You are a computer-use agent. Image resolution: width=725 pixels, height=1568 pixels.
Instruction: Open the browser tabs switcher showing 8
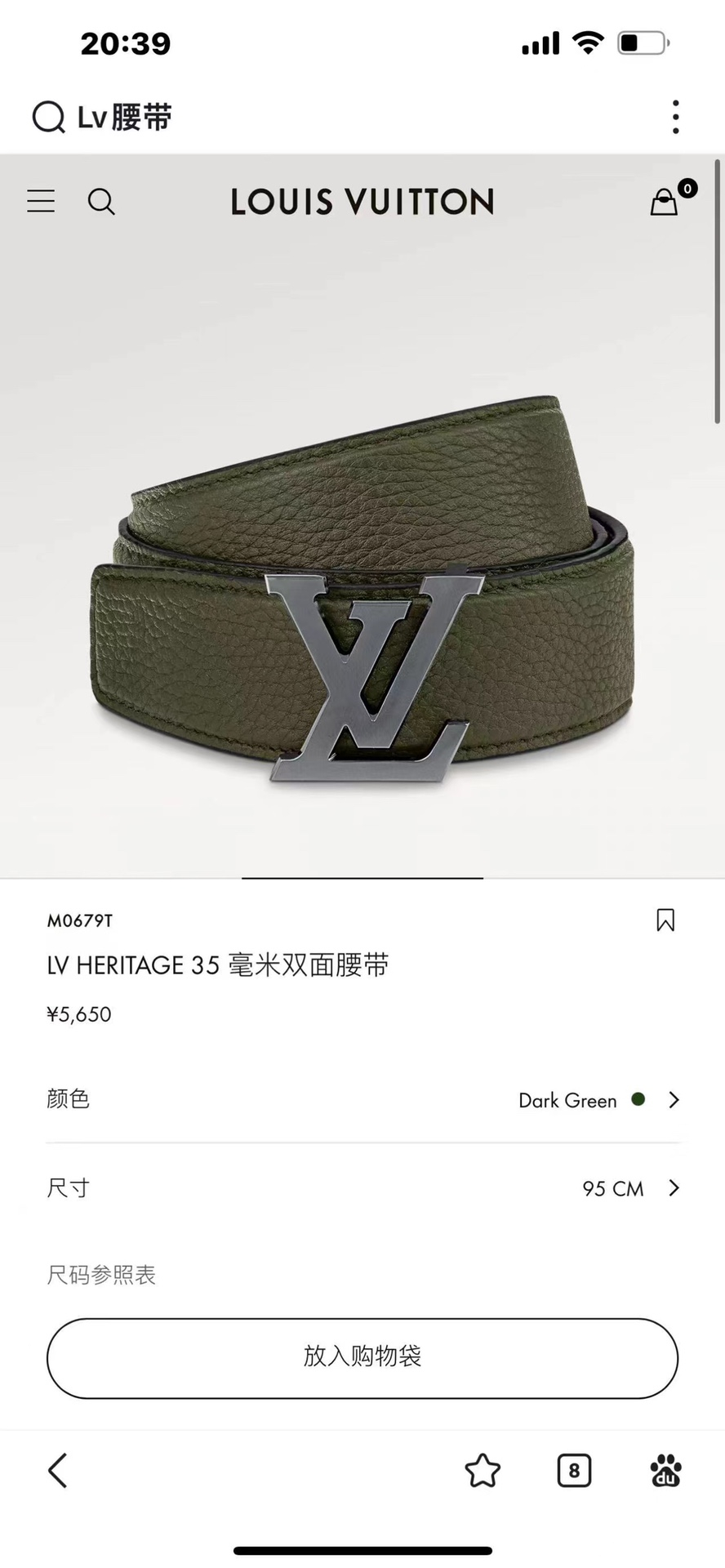coord(574,1471)
